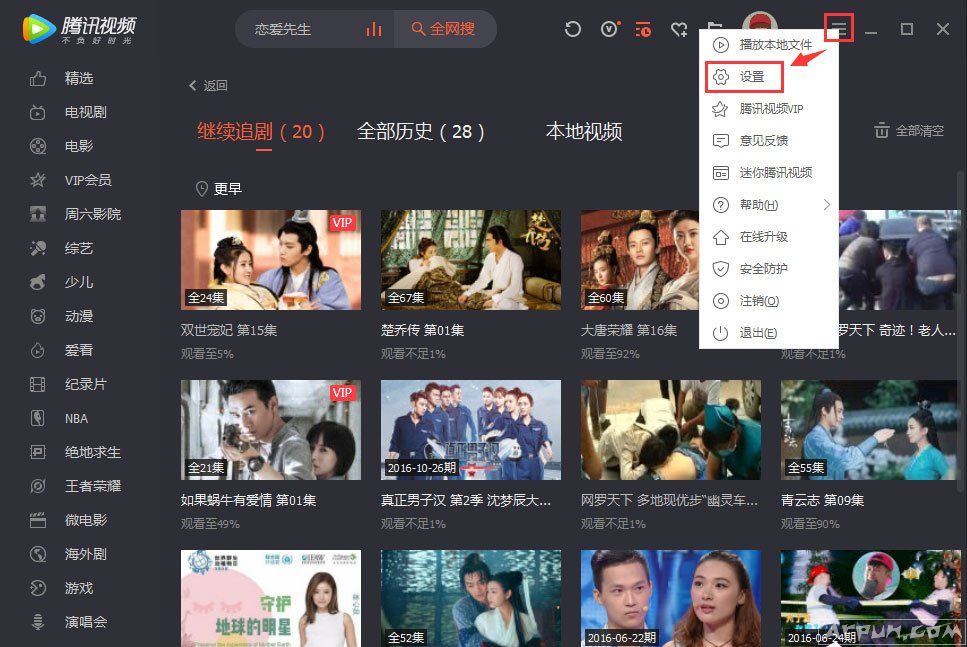Clear all history with 全部清空

click(908, 131)
